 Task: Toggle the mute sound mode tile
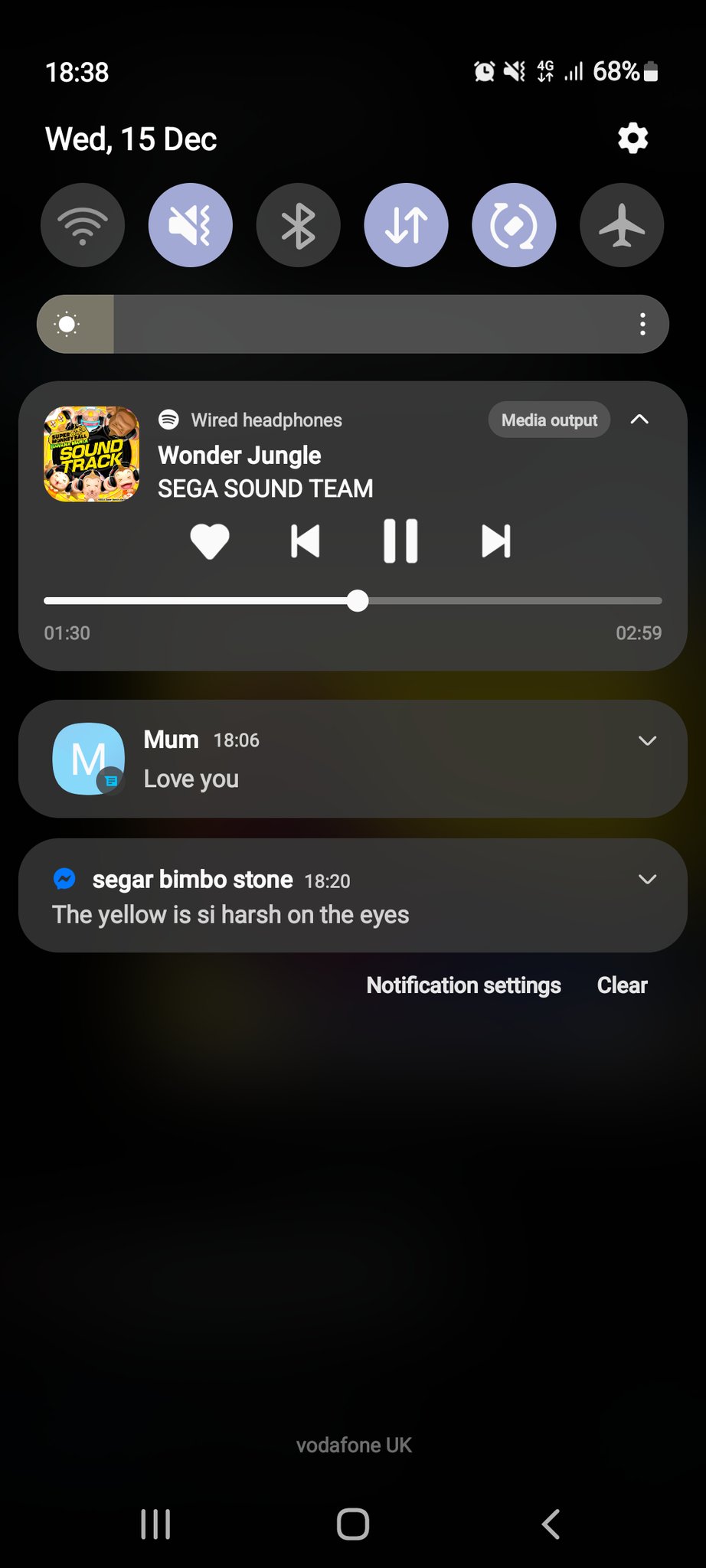click(191, 225)
